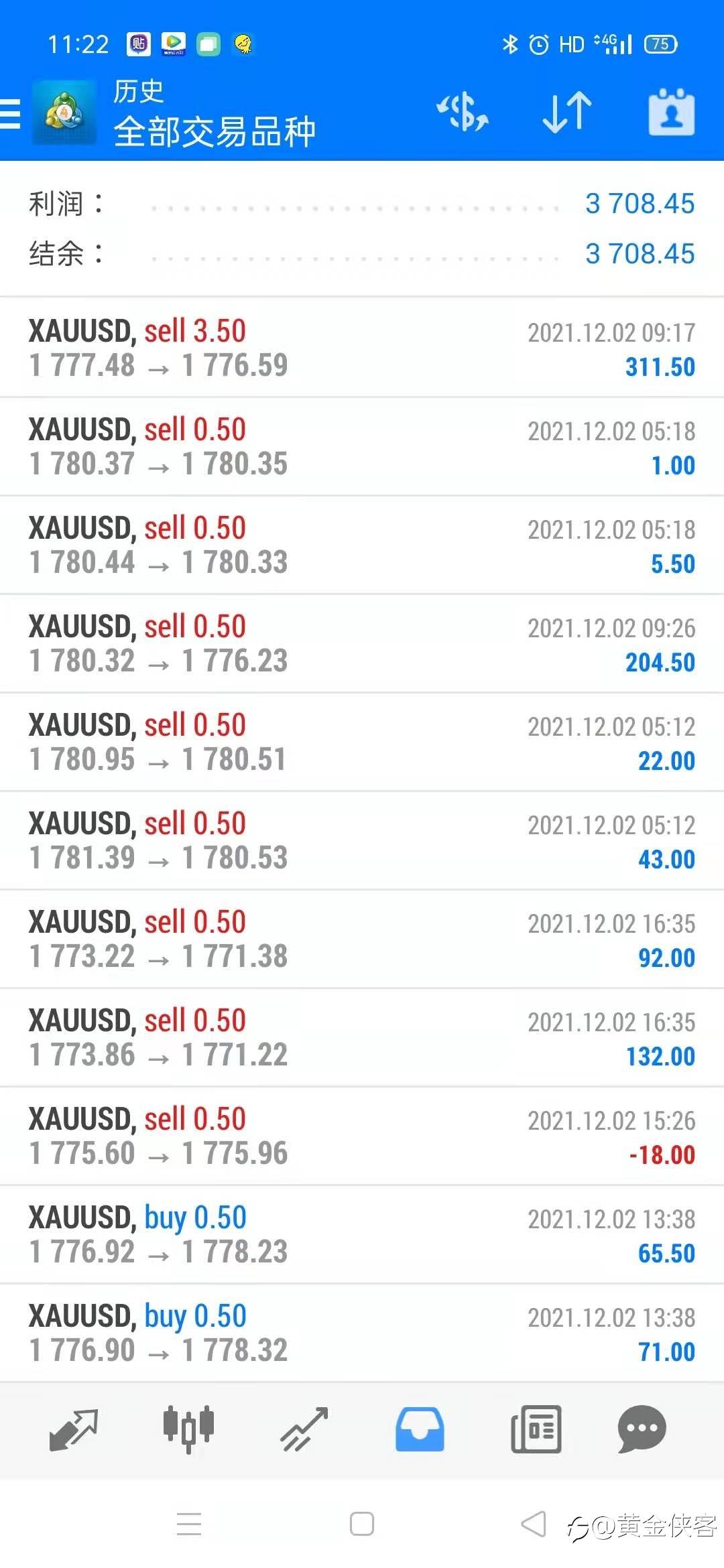Open the buy trade with 65.50 profit
The image size is (724, 1568).
pos(362,1234)
